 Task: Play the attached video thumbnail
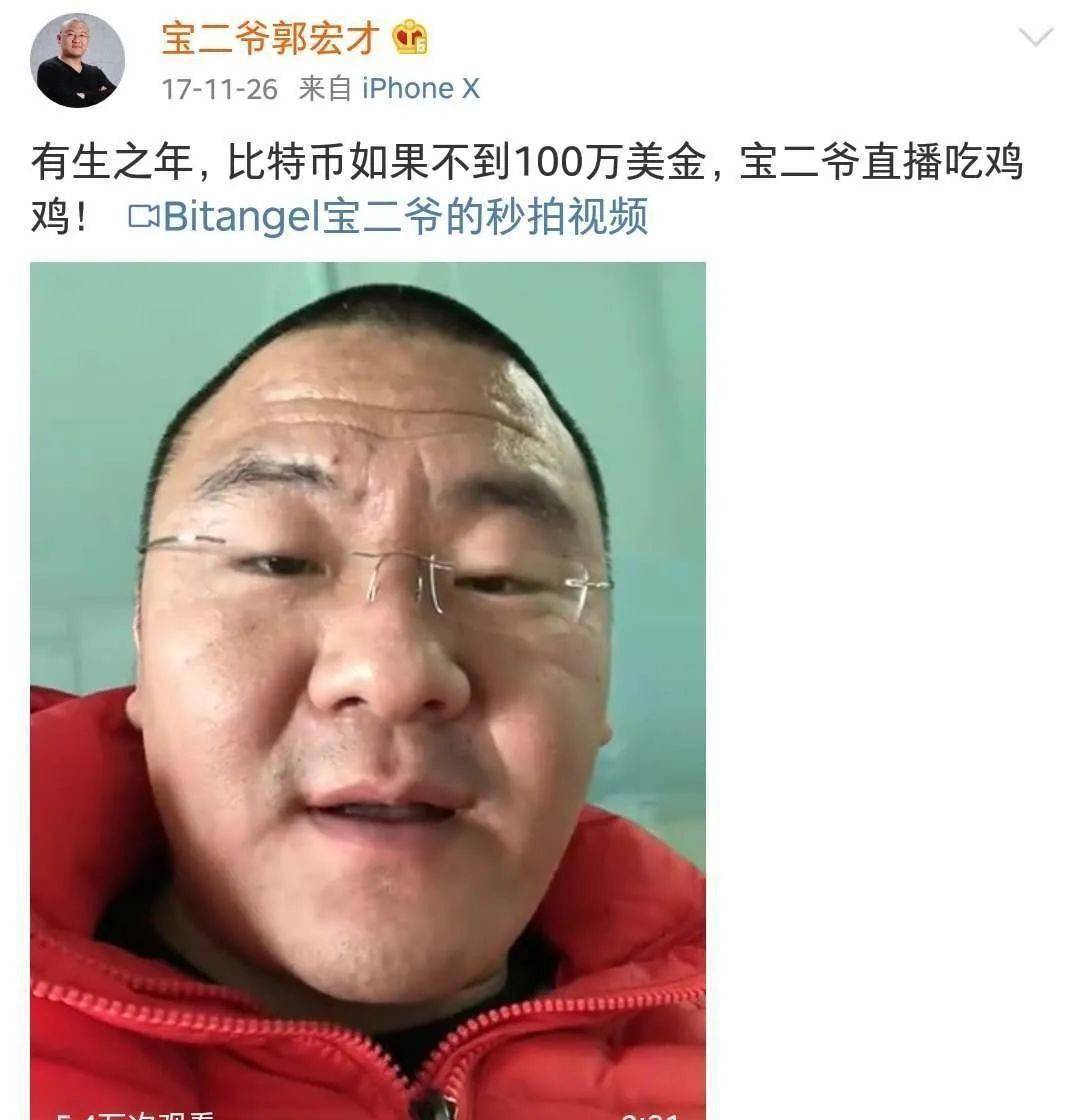pyautogui.click(x=367, y=690)
